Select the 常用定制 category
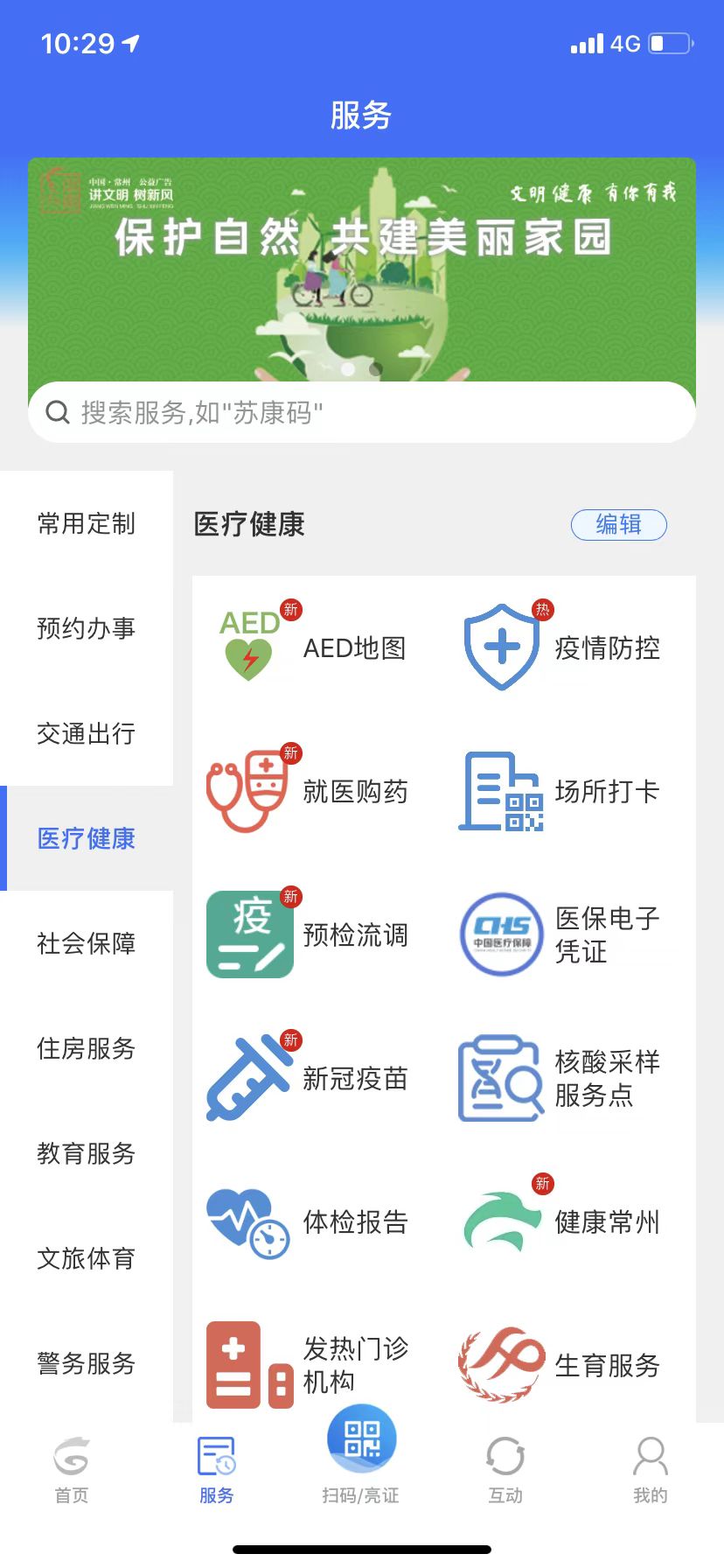Image resolution: width=724 pixels, height=1568 pixels. [x=87, y=523]
